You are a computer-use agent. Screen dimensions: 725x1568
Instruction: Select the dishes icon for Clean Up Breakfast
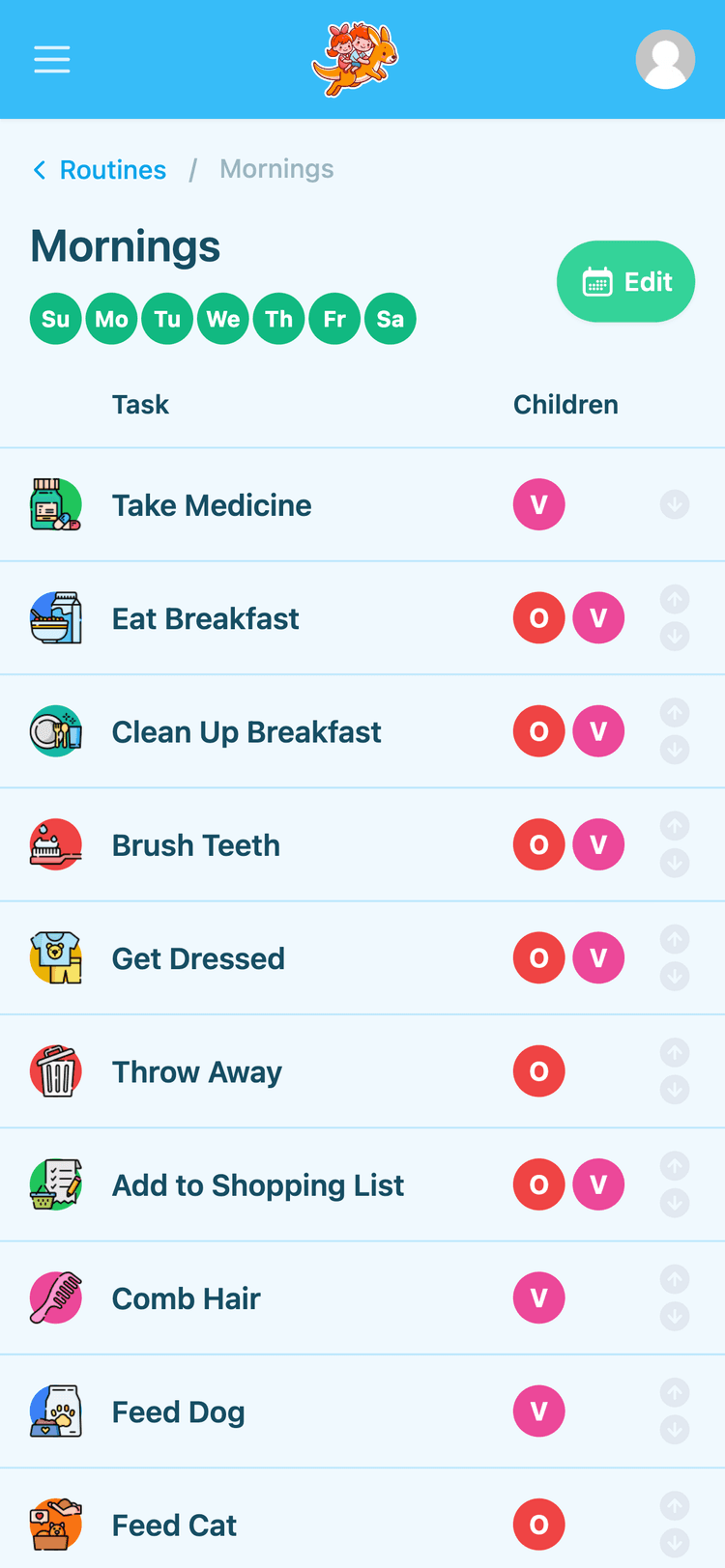56,730
